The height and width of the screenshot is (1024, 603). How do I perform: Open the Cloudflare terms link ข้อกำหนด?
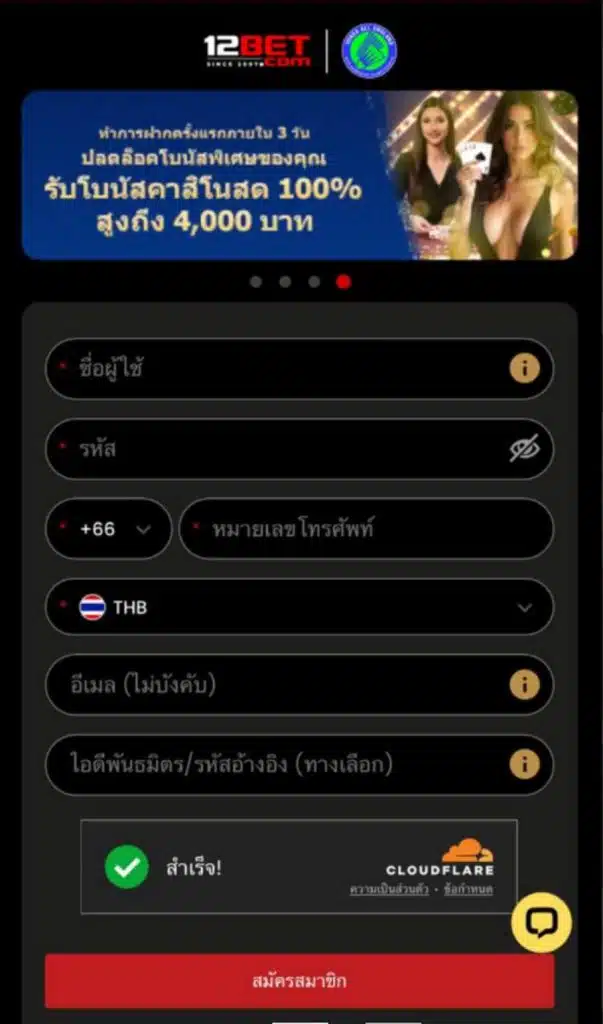[x=468, y=889]
